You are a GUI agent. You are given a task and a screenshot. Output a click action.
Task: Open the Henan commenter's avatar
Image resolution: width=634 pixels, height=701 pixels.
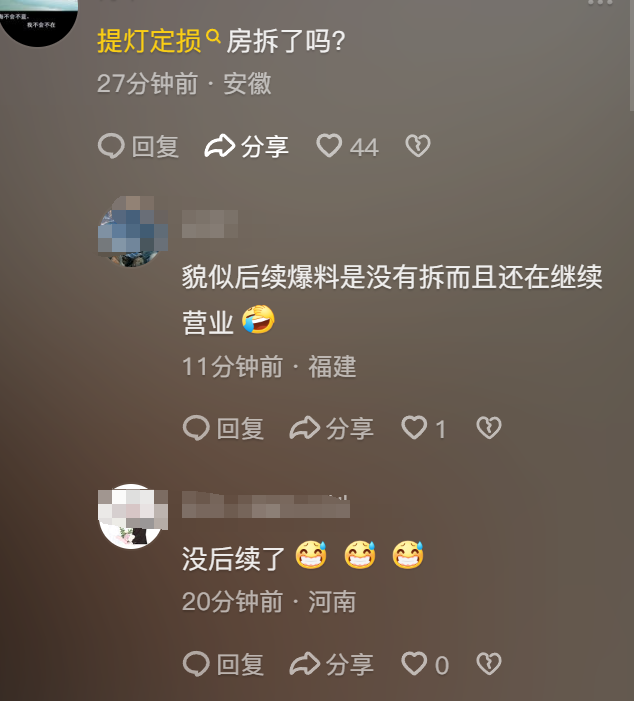click(x=131, y=516)
